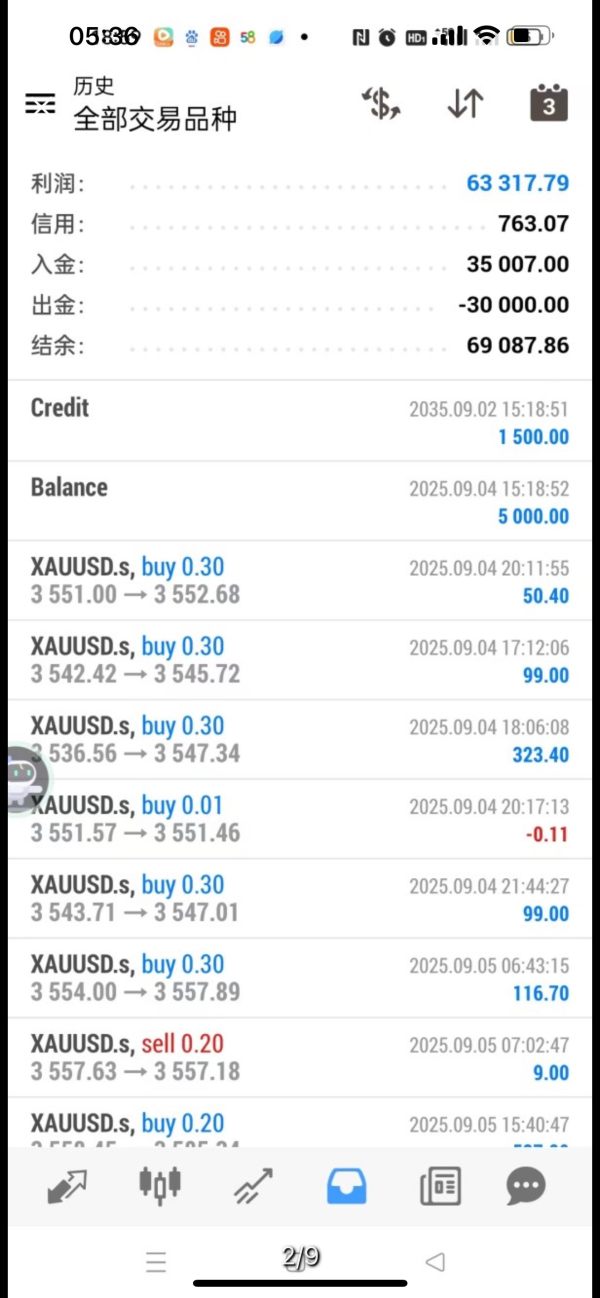600x1298 pixels.
Task: Open the sort order arrows
Action: tap(465, 103)
